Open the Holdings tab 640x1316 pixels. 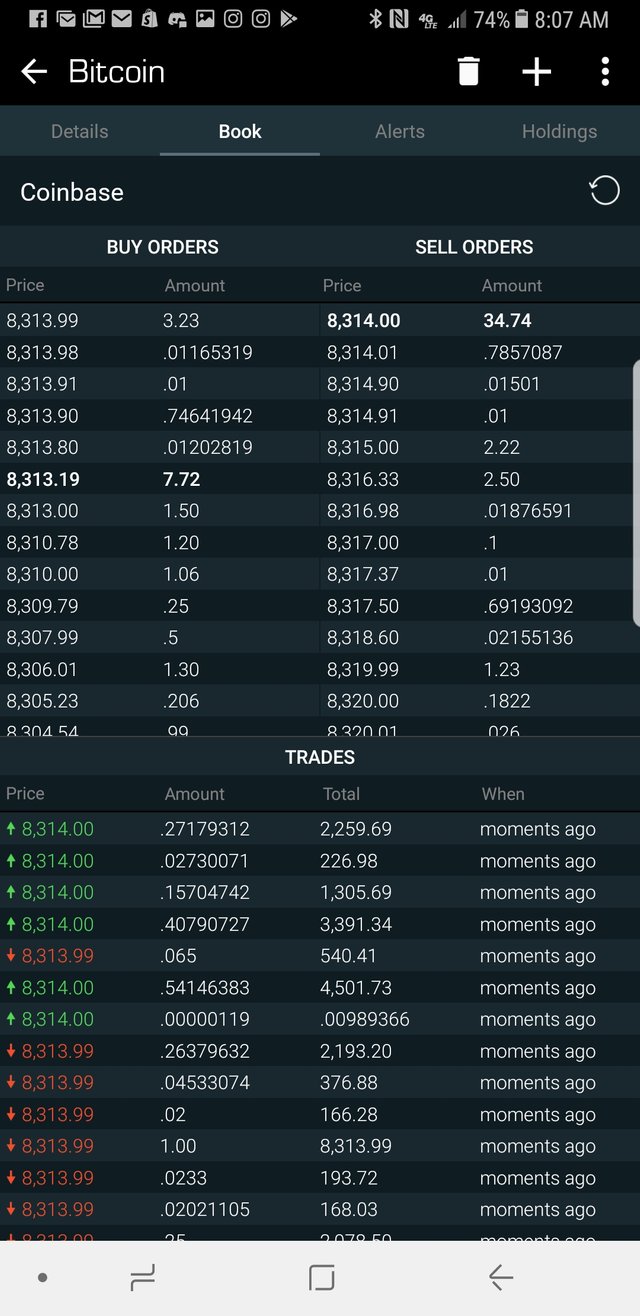[x=559, y=131]
